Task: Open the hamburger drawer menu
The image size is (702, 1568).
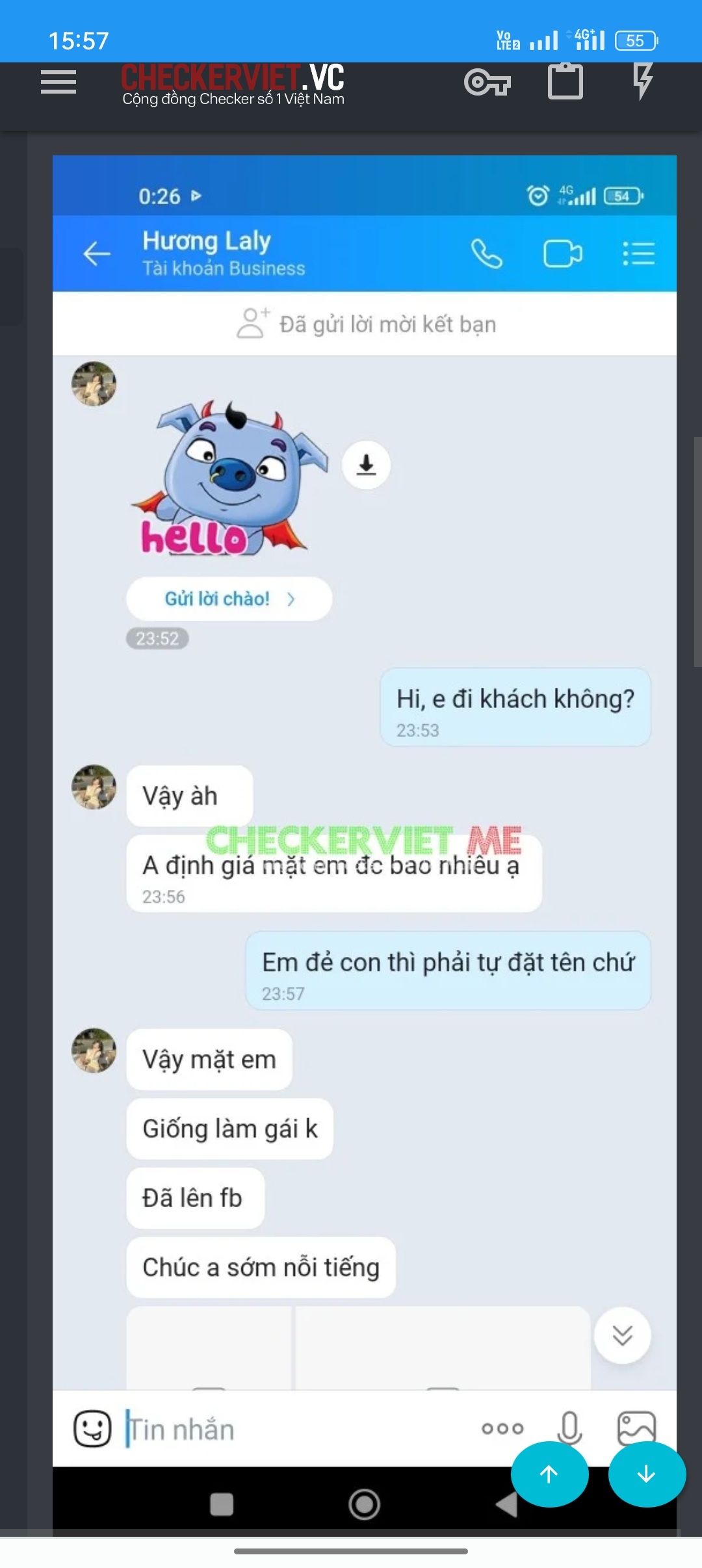Action: pyautogui.click(x=58, y=83)
